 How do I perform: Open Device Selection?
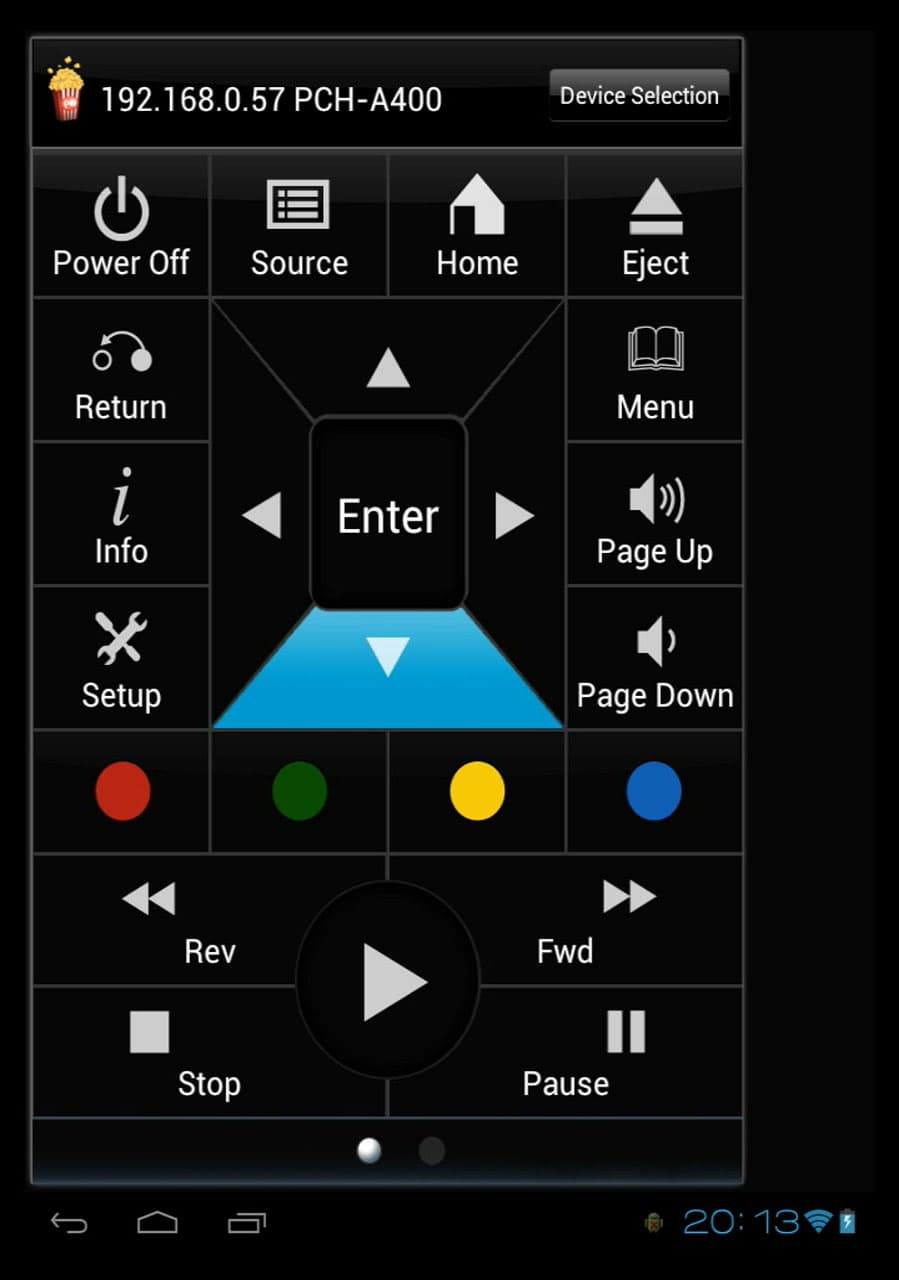pos(639,96)
